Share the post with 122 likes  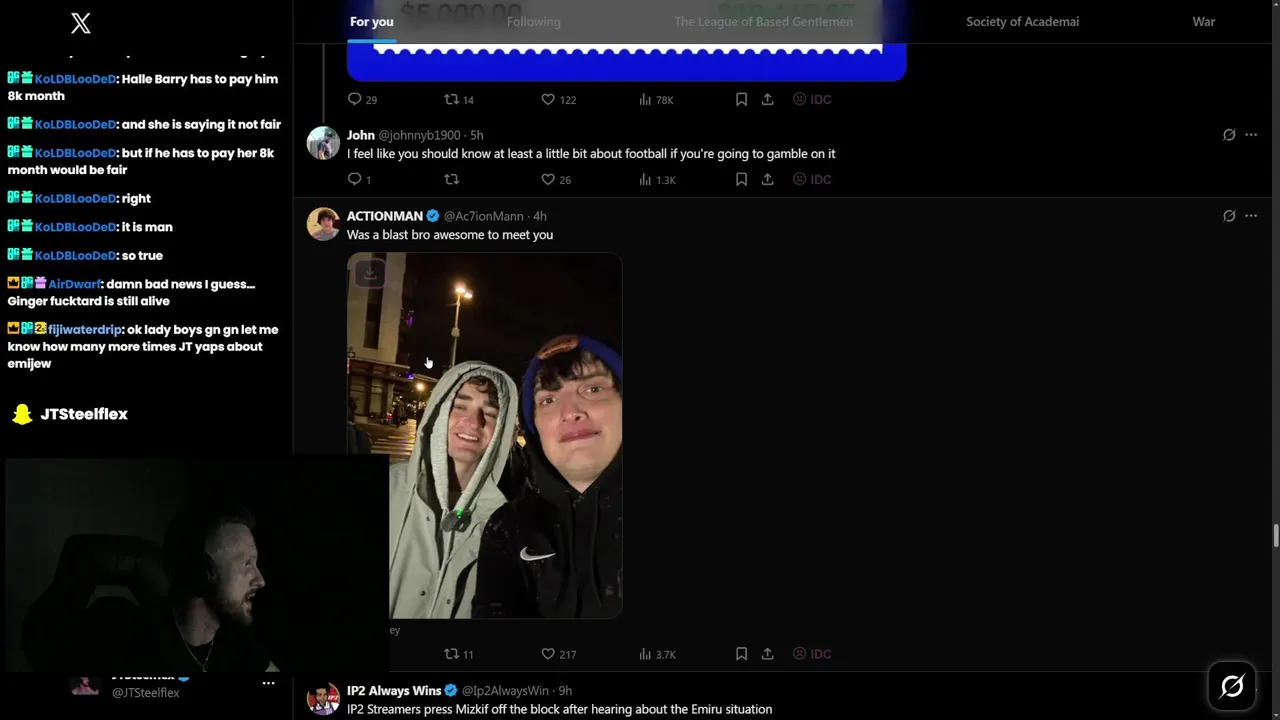pyautogui.click(x=767, y=100)
